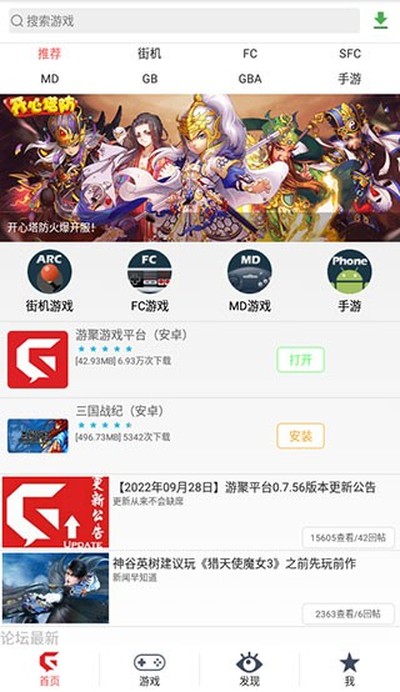Open the 手游 top tab
Image resolution: width=400 pixels, height=692 pixels.
click(350, 79)
